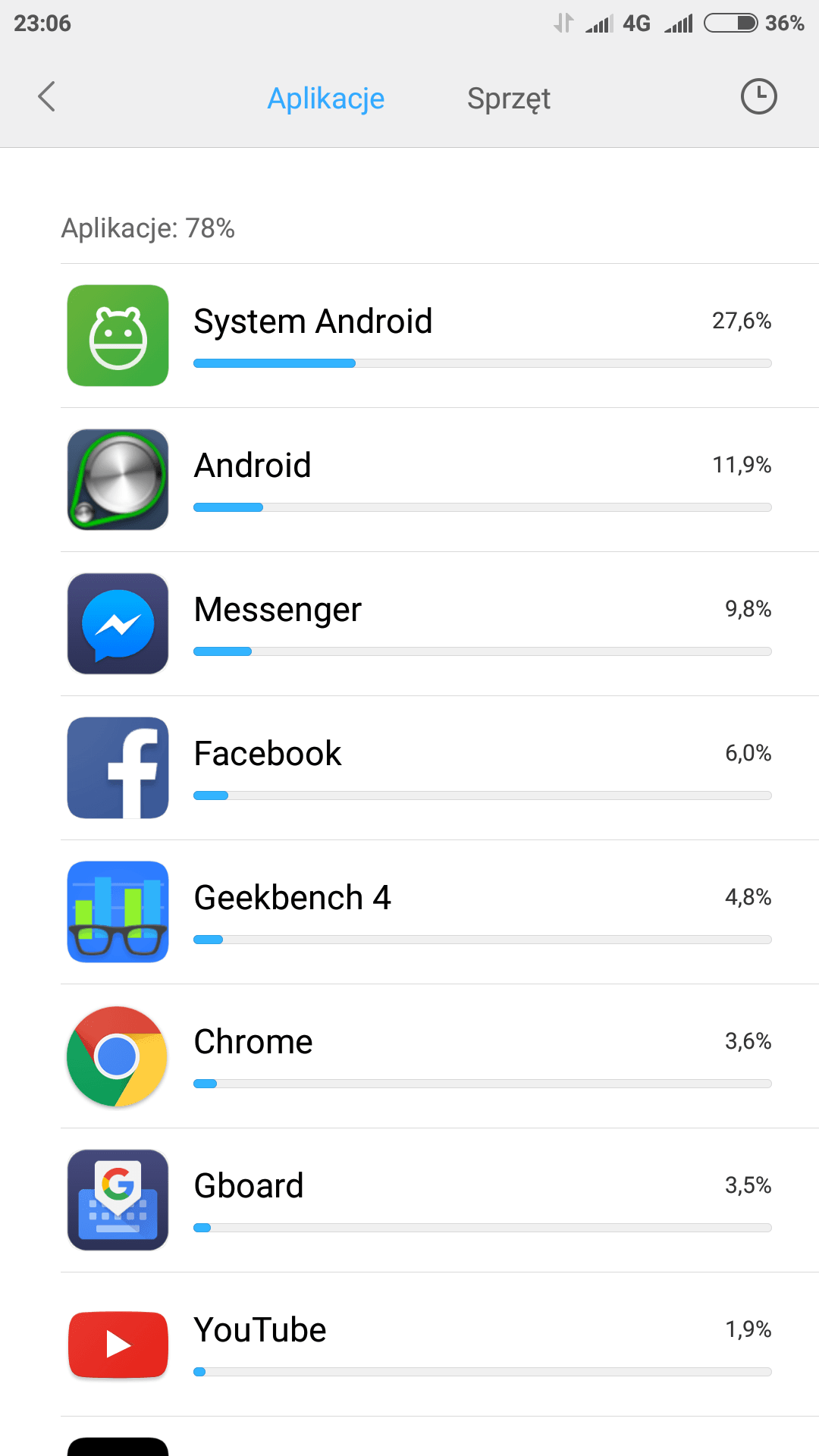Select the Aplikacje tab

coord(326,99)
